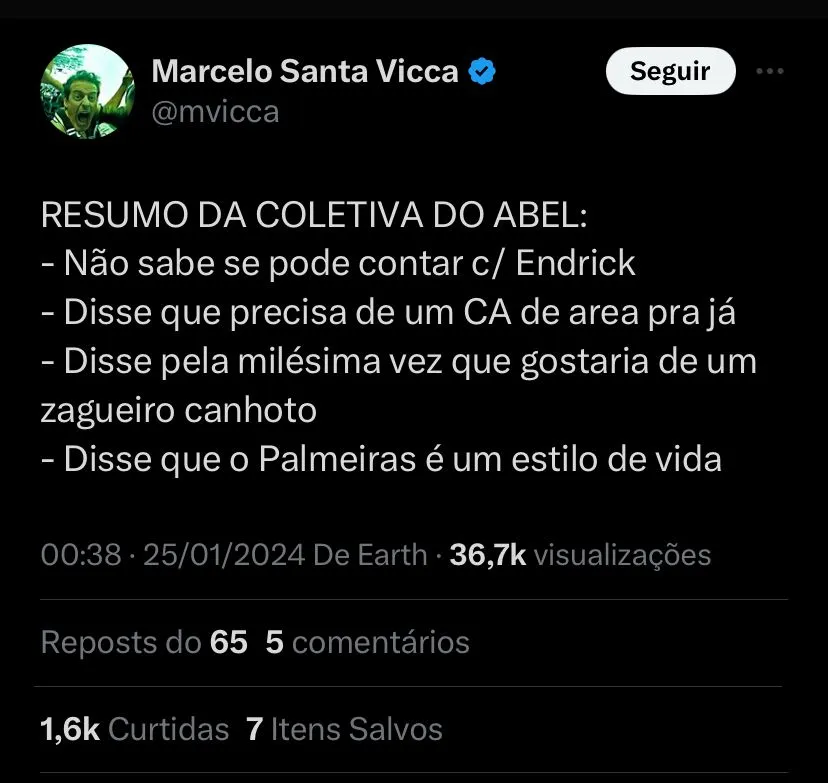This screenshot has width=828, height=783.
Task: View the 5 comentários
Action: tap(367, 641)
